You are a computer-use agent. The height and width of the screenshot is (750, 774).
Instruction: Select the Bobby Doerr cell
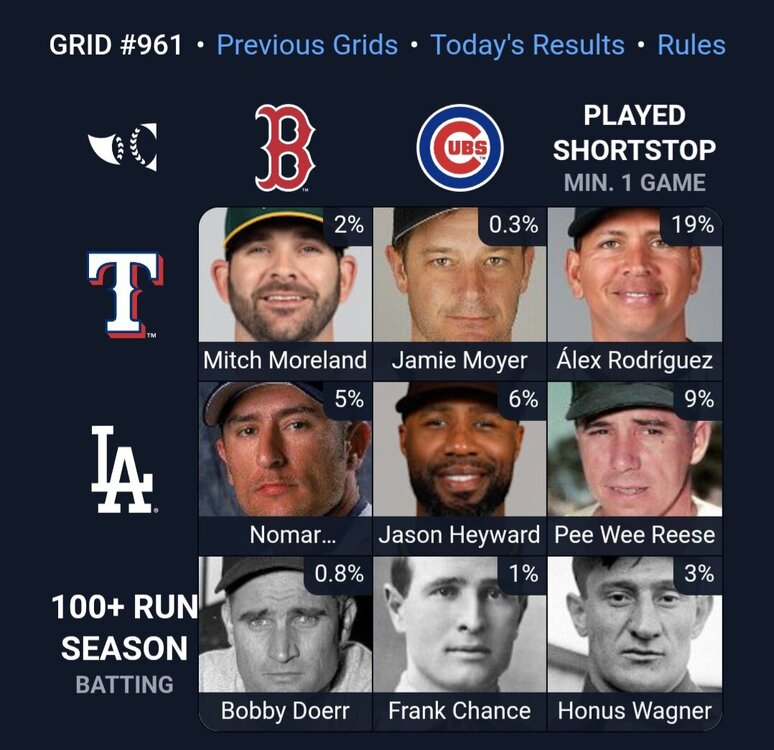tap(285, 640)
